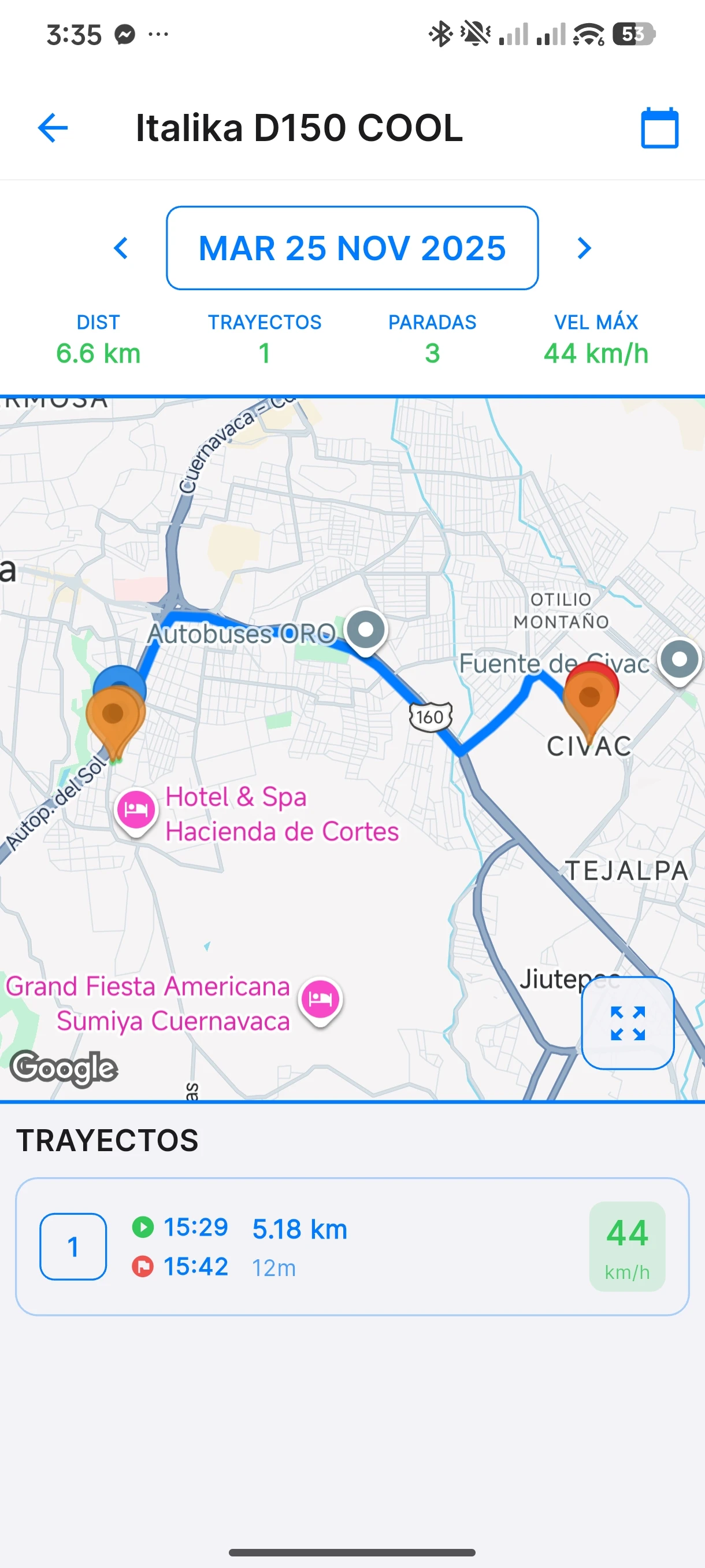This screenshot has width=705, height=1568.
Task: Tap the Messenger icon in the status bar
Action: point(124,35)
